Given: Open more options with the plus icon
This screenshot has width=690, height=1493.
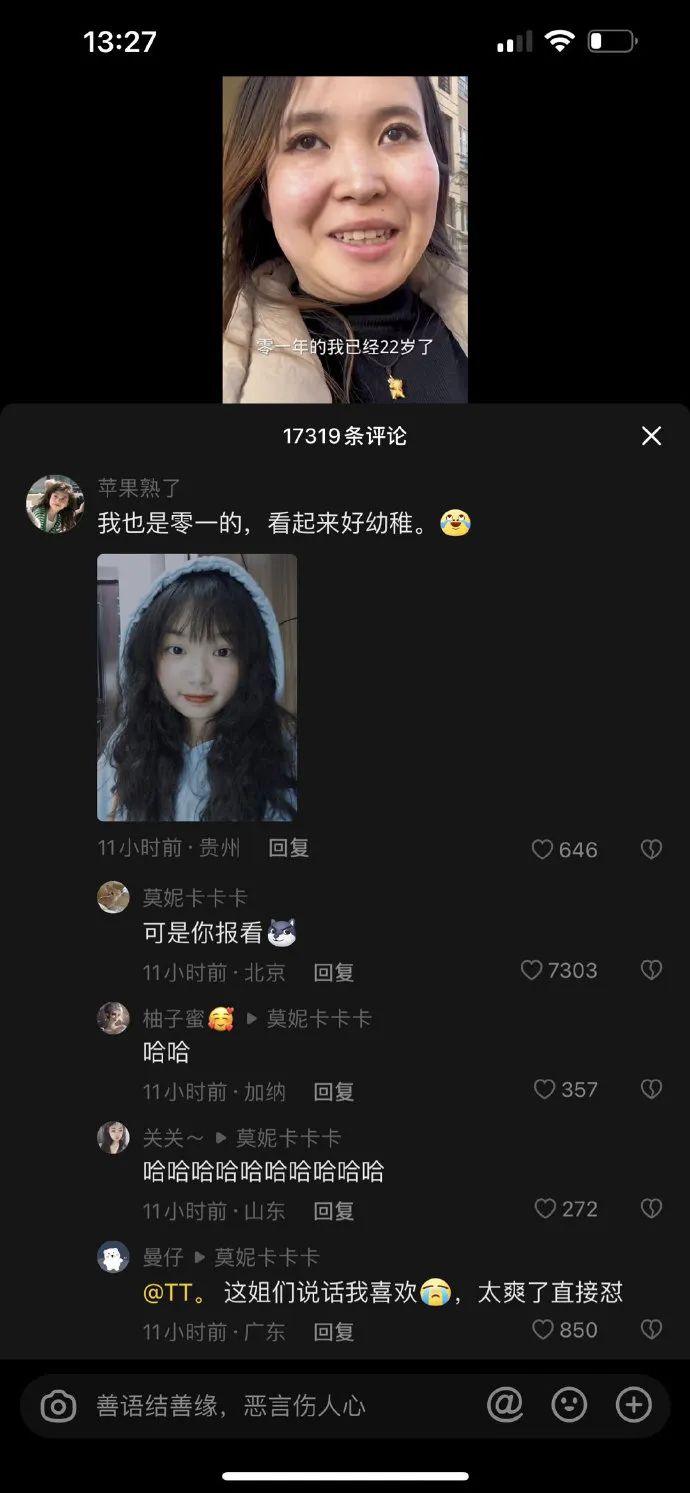Looking at the screenshot, I should coord(633,1405).
